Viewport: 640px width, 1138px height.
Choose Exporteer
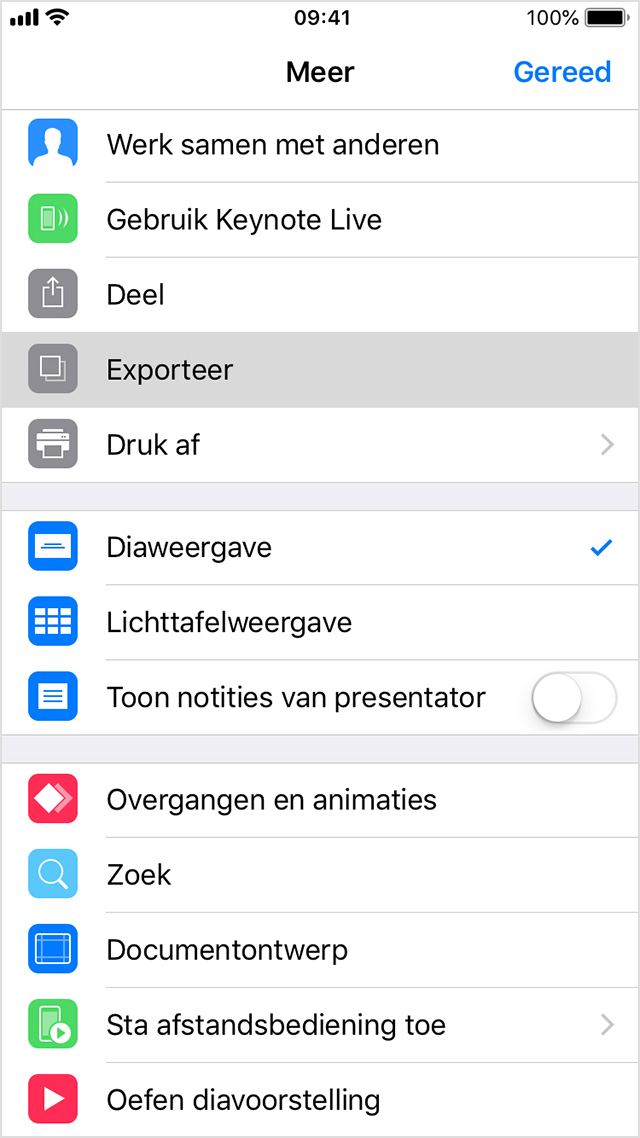(320, 370)
